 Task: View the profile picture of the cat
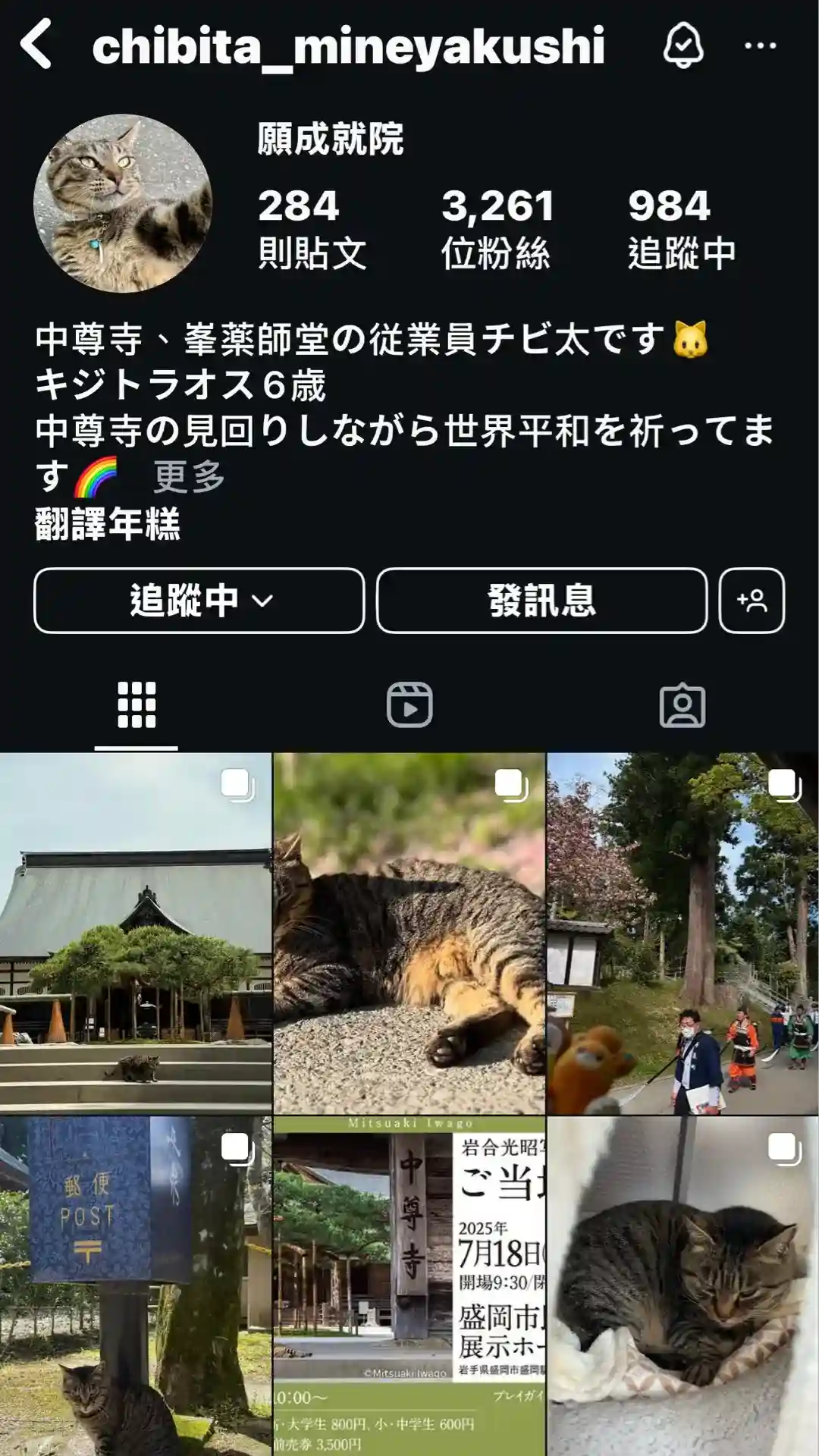(x=123, y=203)
